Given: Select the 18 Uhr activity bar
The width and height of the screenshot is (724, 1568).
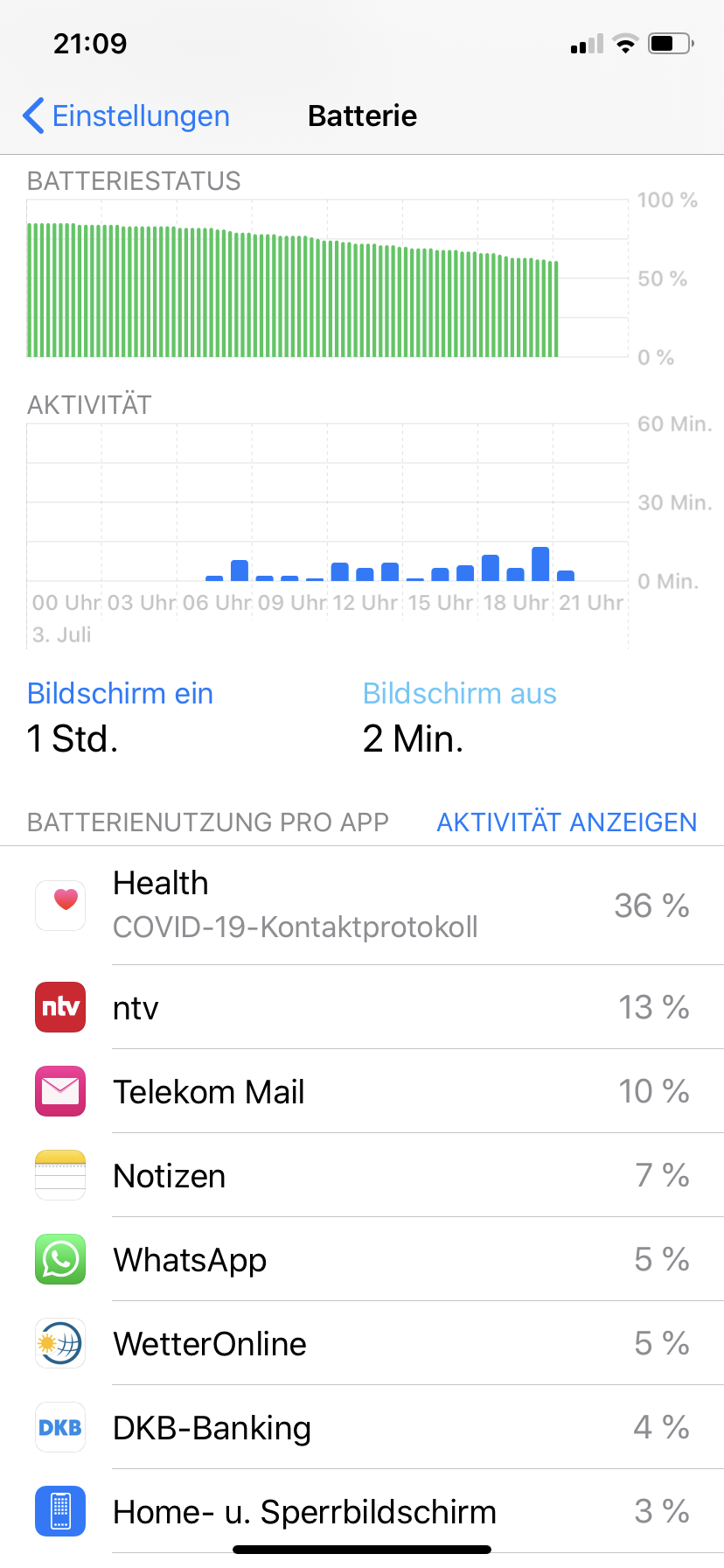Looking at the screenshot, I should 491,568.
